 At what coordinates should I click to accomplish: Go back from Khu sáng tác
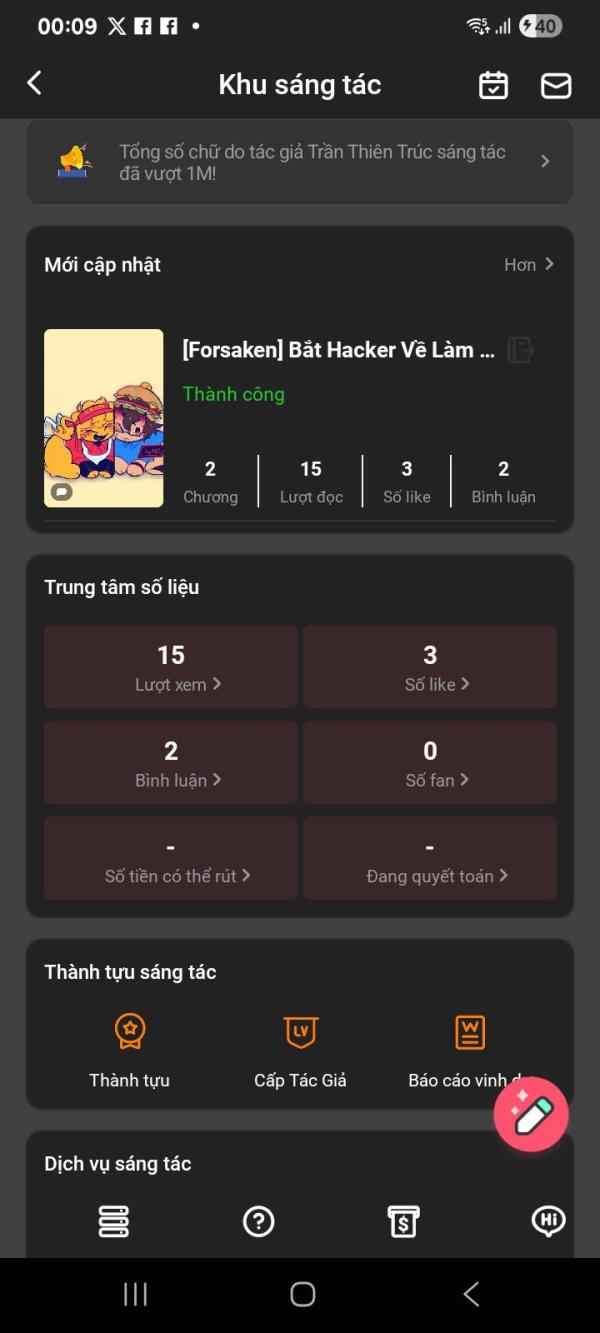click(x=35, y=84)
